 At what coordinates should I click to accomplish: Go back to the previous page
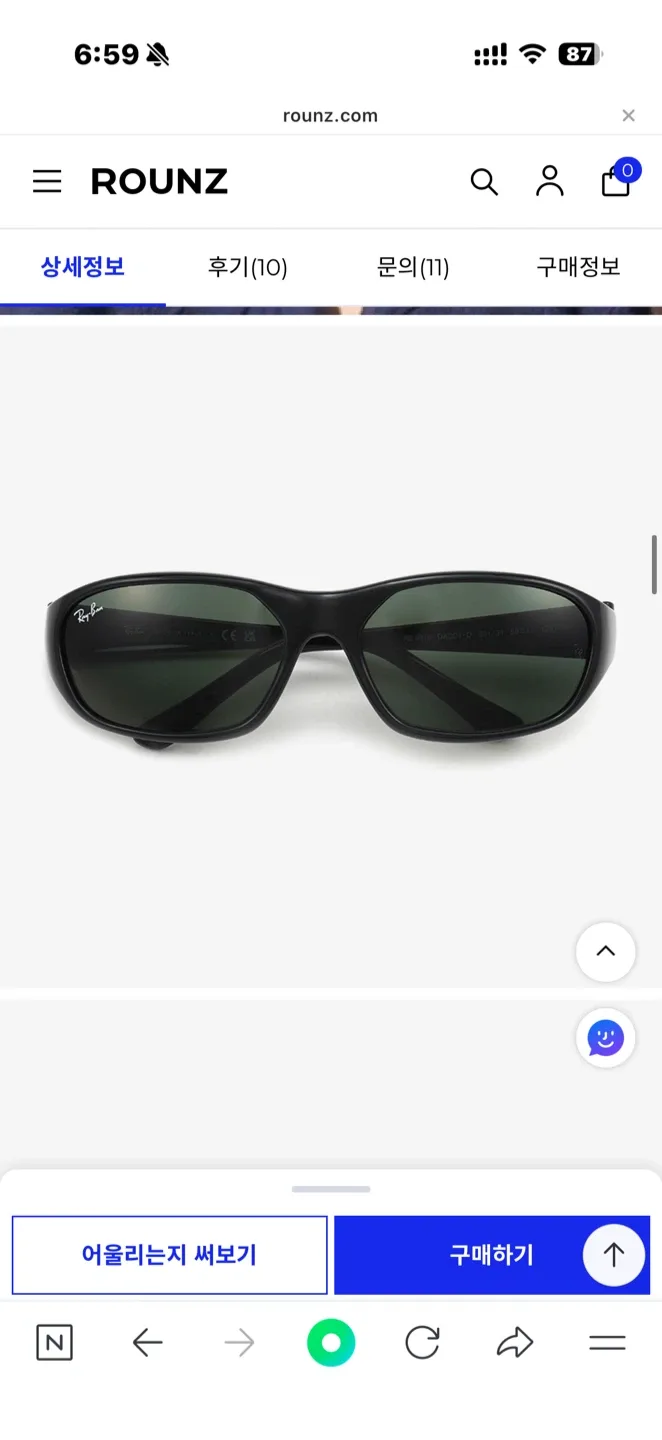[147, 1343]
